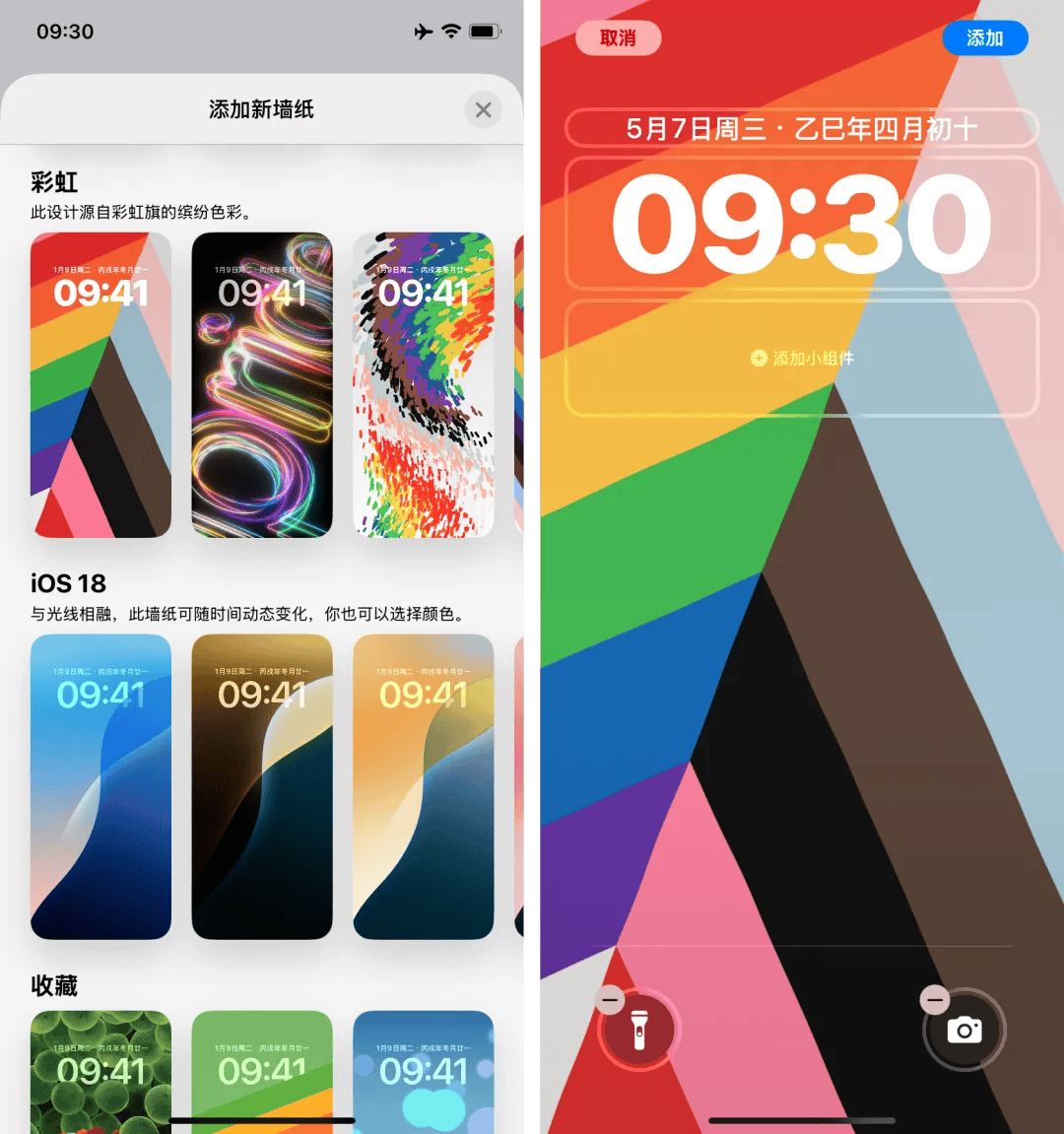This screenshot has width=1064, height=1134.
Task: Customize the 09:30 clock style
Action: 801,224
